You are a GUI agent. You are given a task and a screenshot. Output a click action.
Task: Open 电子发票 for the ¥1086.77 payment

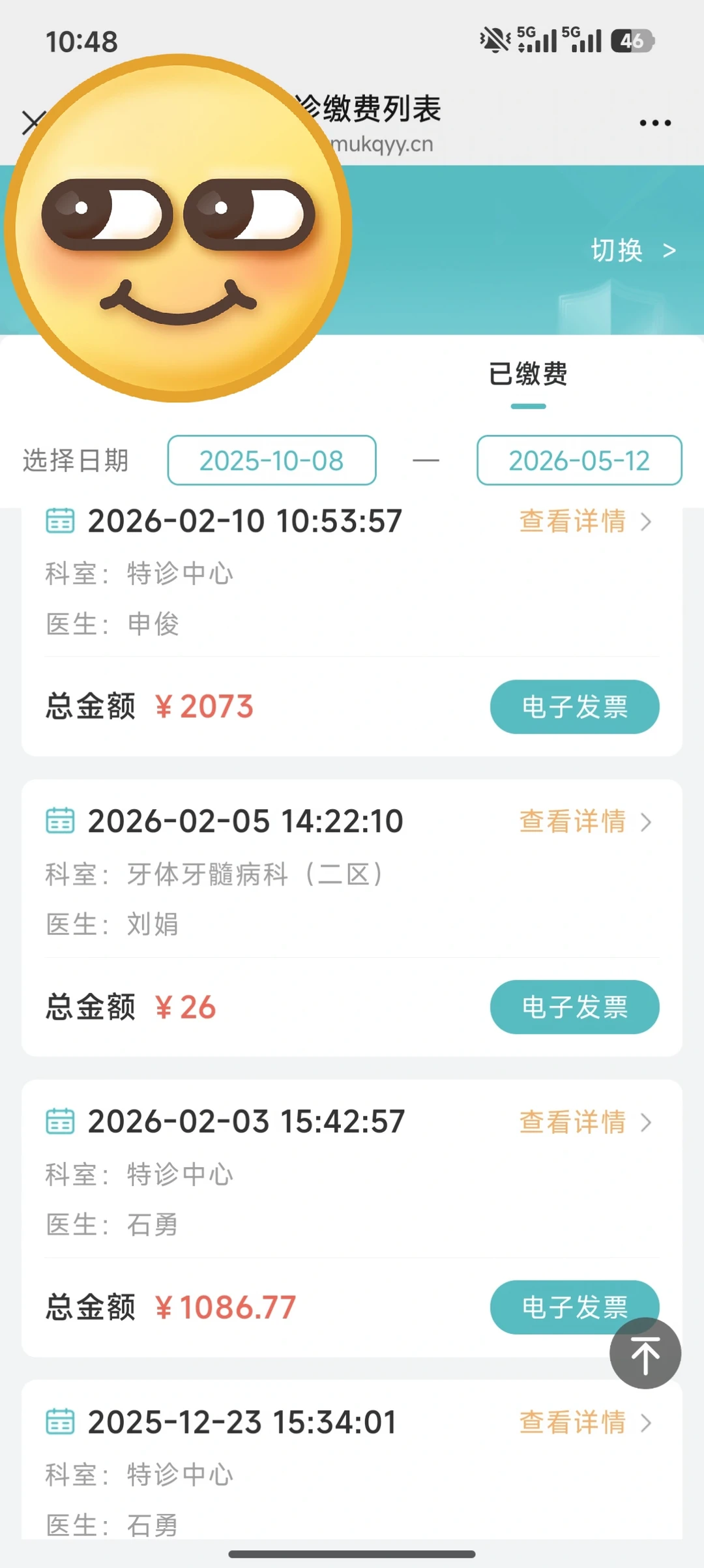561,1307
